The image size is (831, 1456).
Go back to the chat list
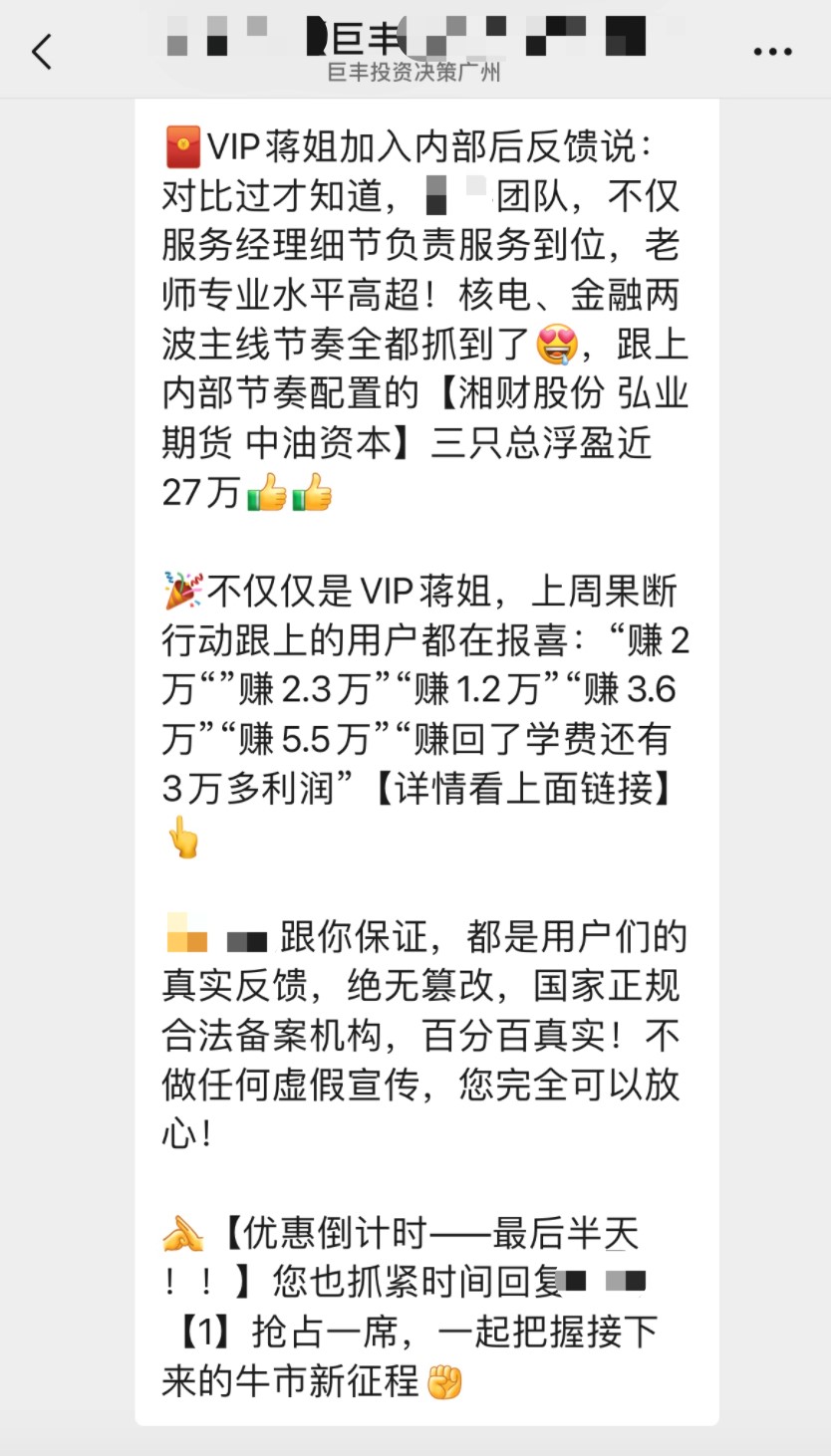click(x=42, y=51)
